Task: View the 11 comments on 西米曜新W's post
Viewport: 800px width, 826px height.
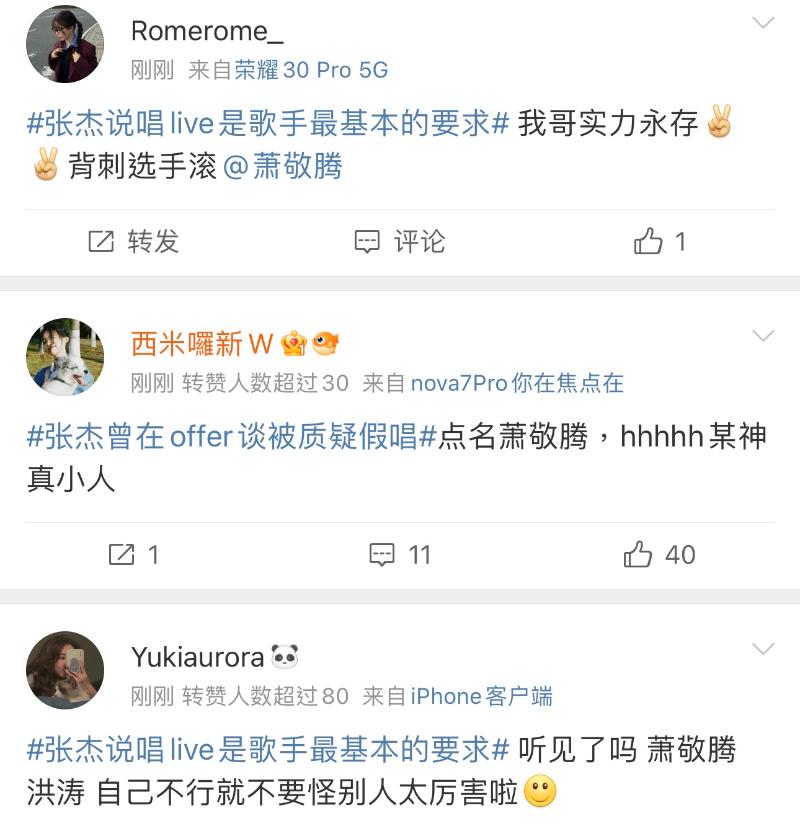Action: [x=400, y=555]
